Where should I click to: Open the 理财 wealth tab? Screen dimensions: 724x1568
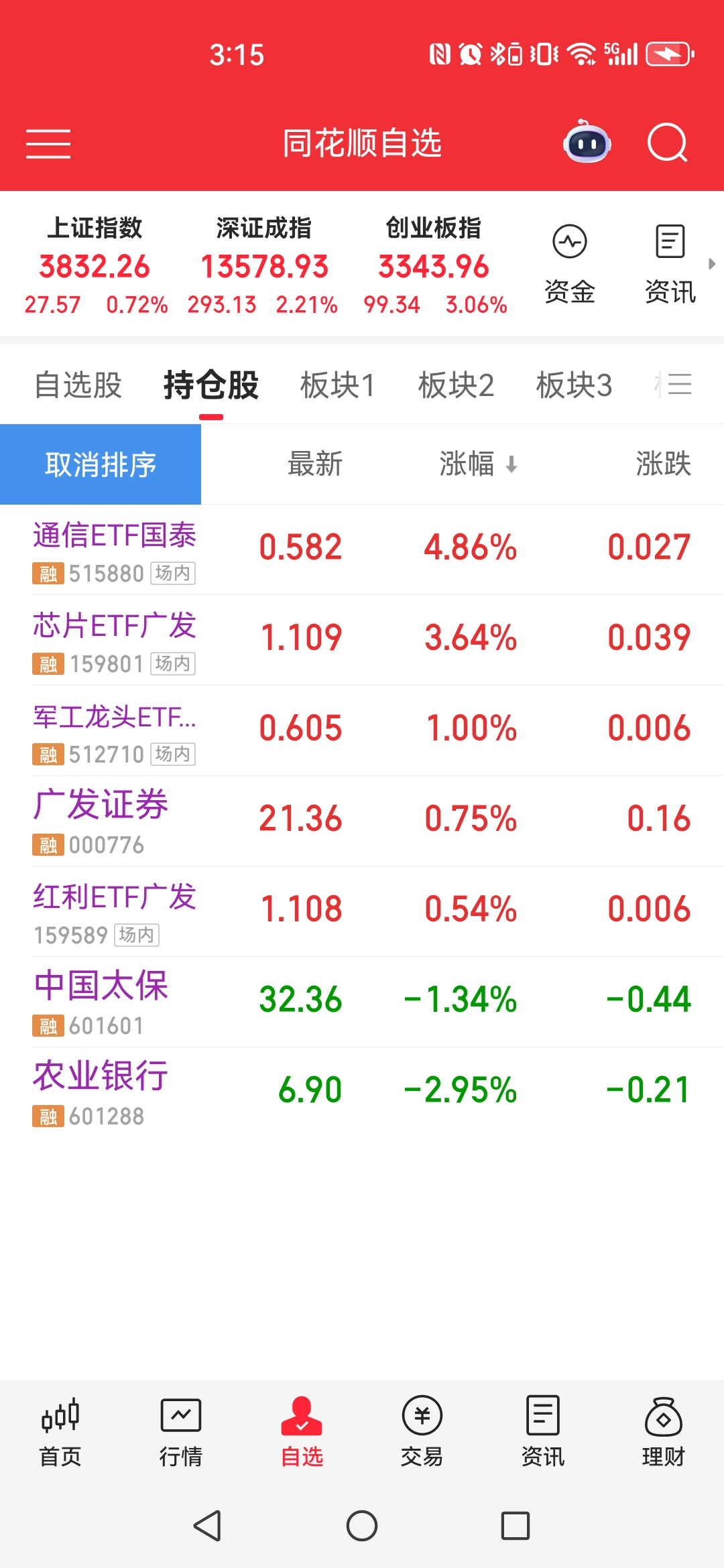(664, 1432)
